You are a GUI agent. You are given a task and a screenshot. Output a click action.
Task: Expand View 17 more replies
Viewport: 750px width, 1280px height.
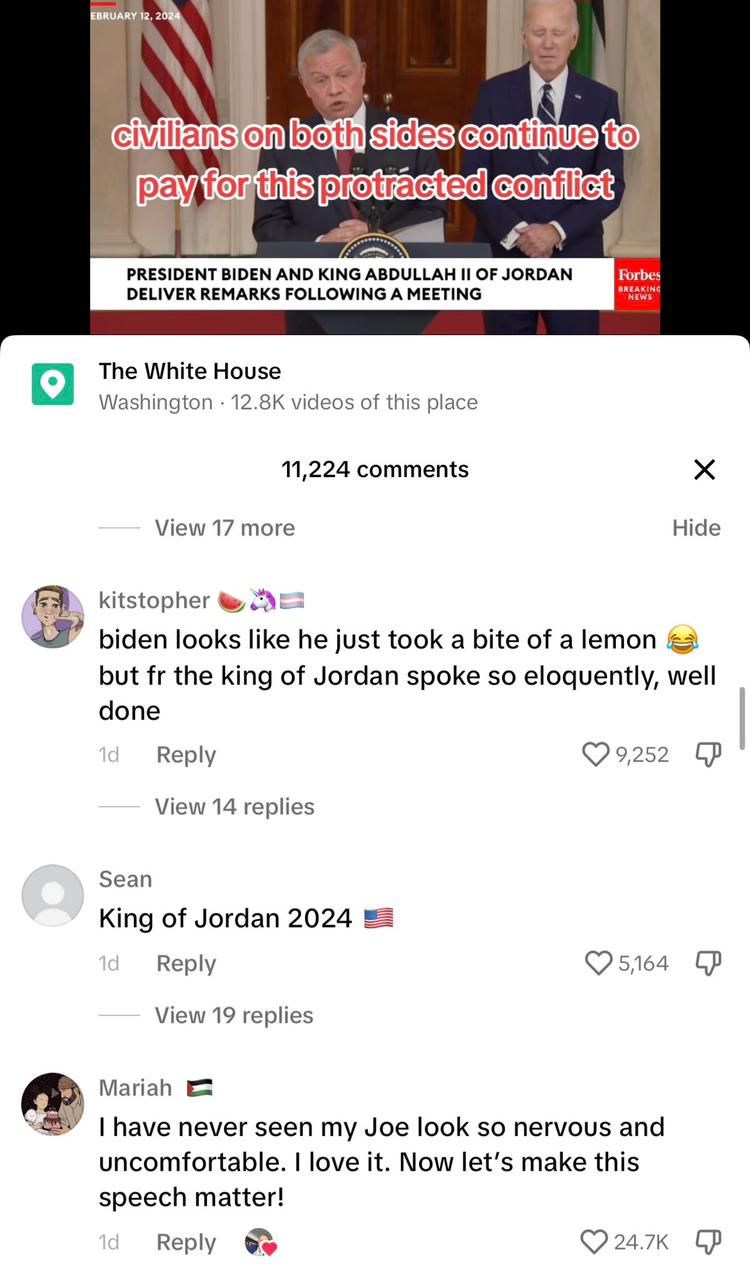[224, 528]
